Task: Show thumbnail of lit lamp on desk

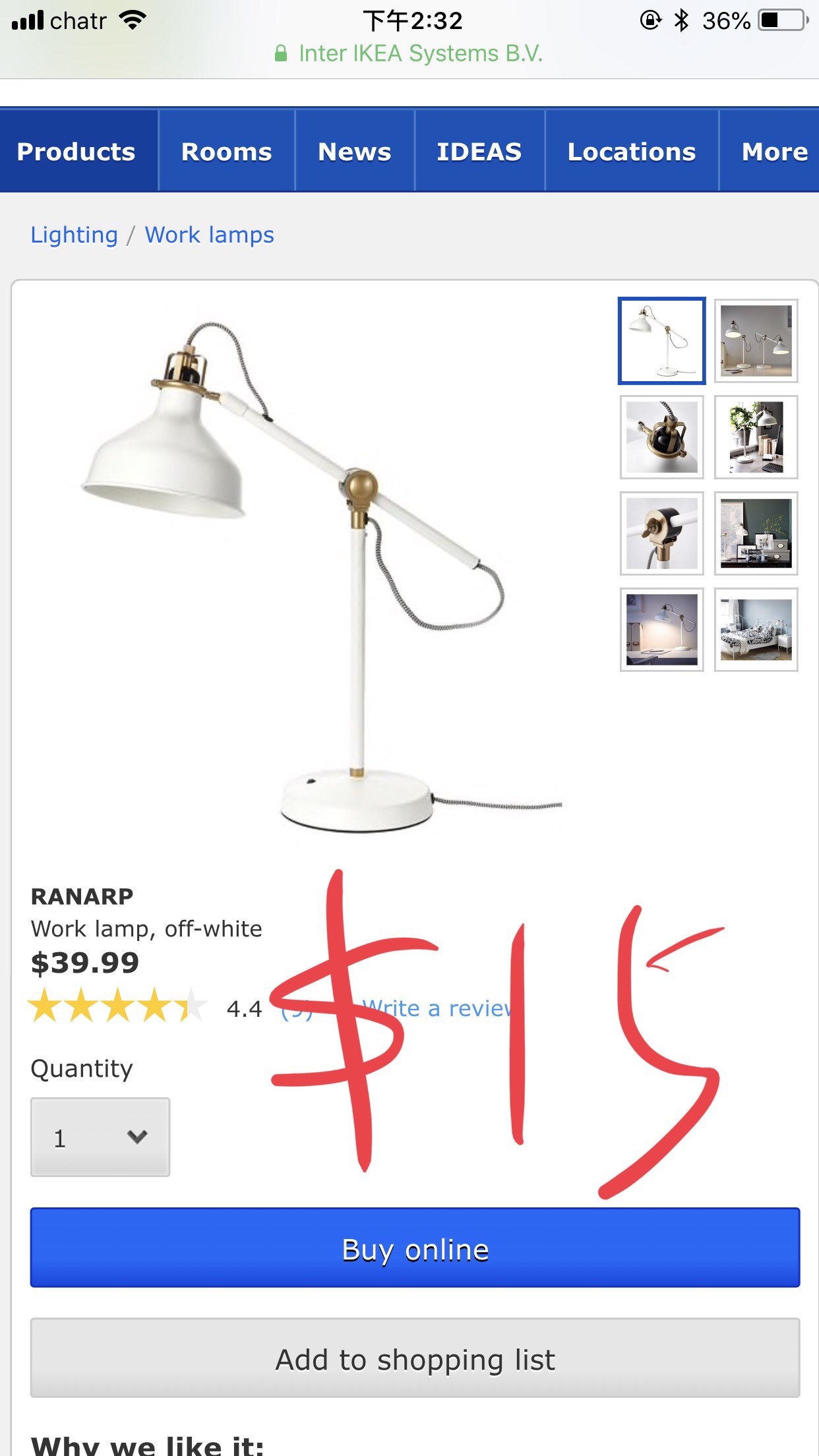Action: pos(662,630)
